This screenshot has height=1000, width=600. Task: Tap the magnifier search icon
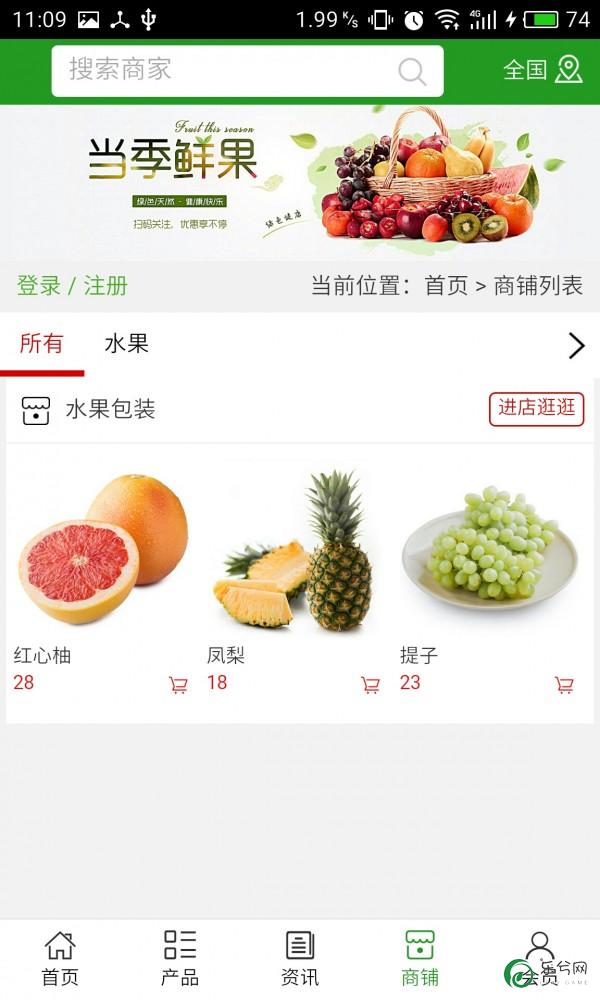pos(412,71)
